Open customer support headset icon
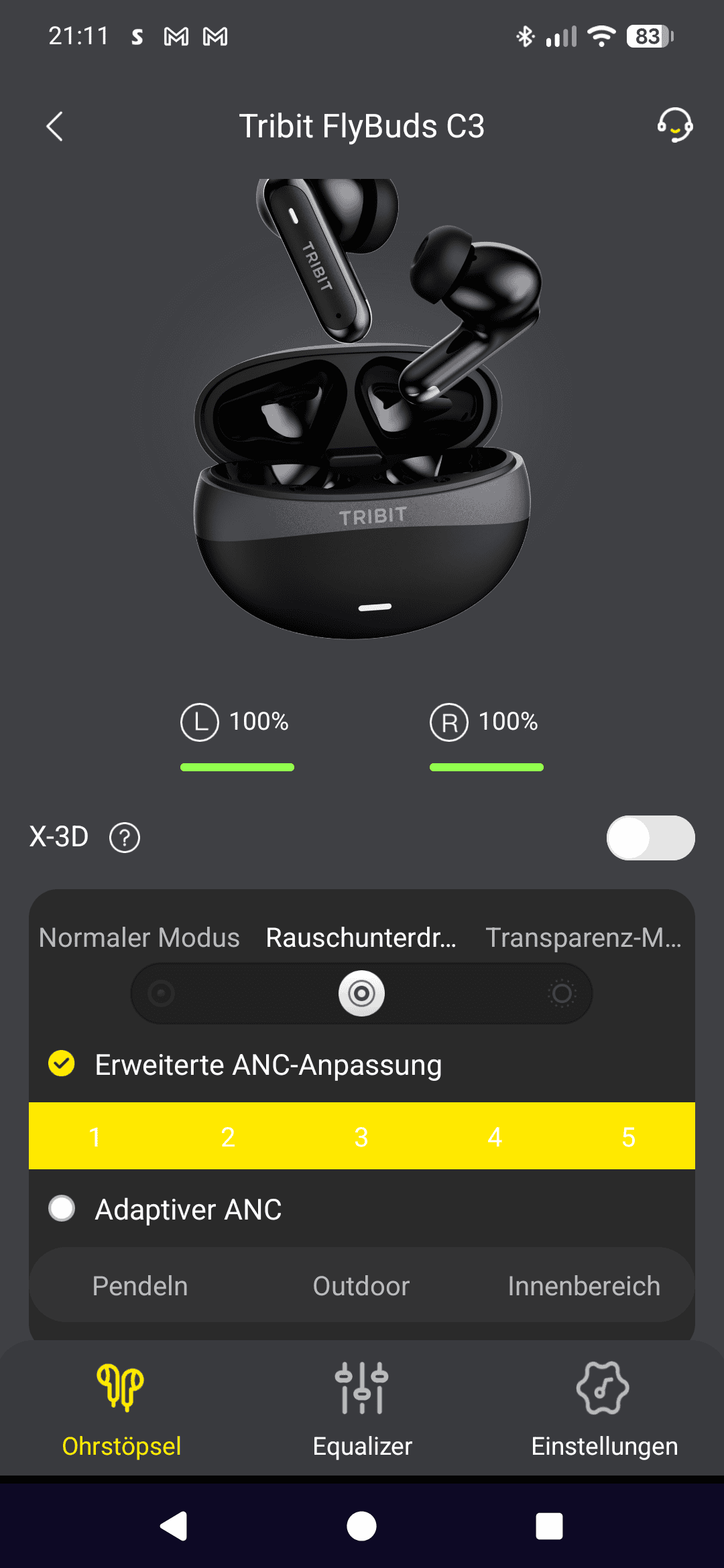 point(674,125)
